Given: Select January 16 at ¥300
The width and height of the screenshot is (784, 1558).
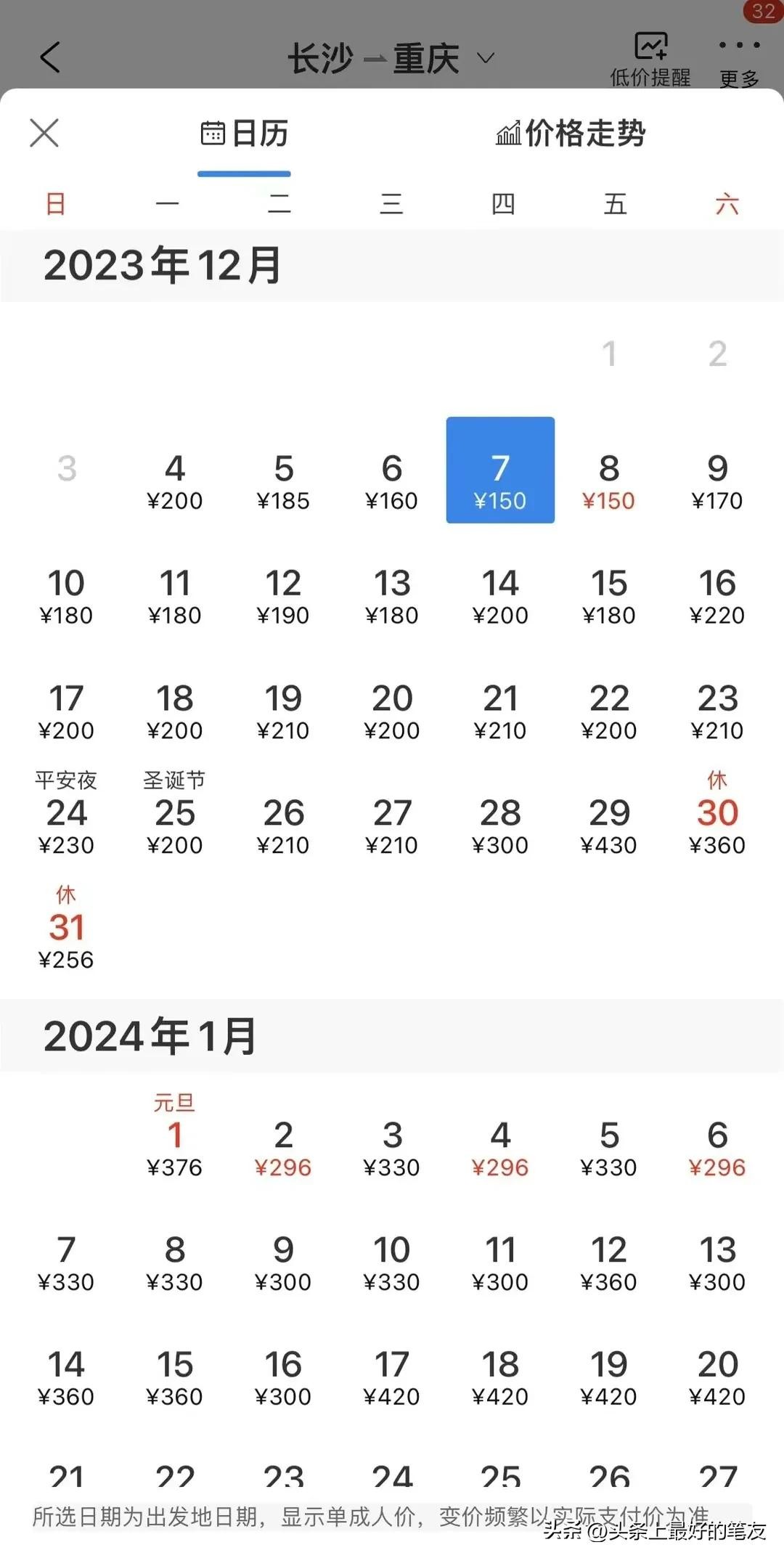Looking at the screenshot, I should pyautogui.click(x=283, y=1378).
